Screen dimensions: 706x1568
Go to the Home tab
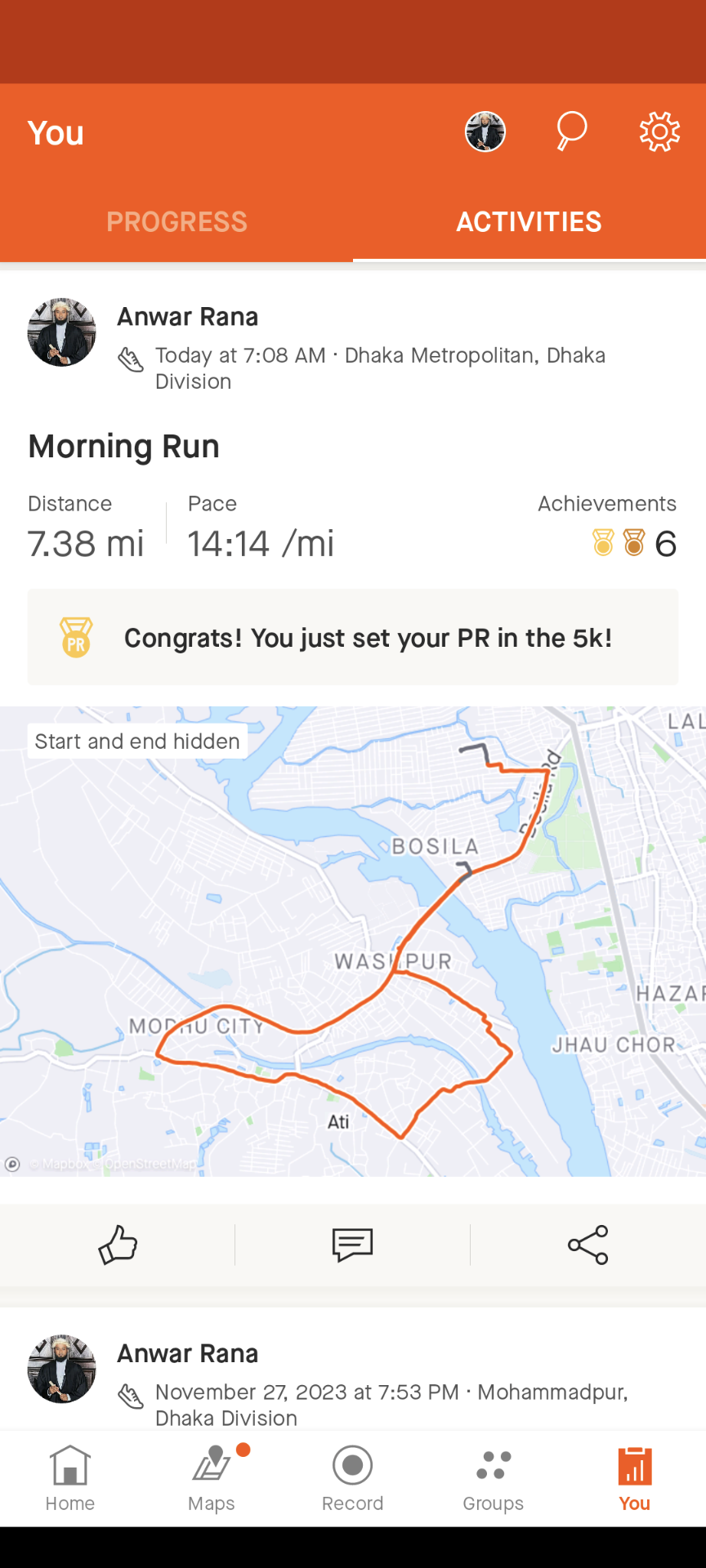pyautogui.click(x=70, y=1478)
